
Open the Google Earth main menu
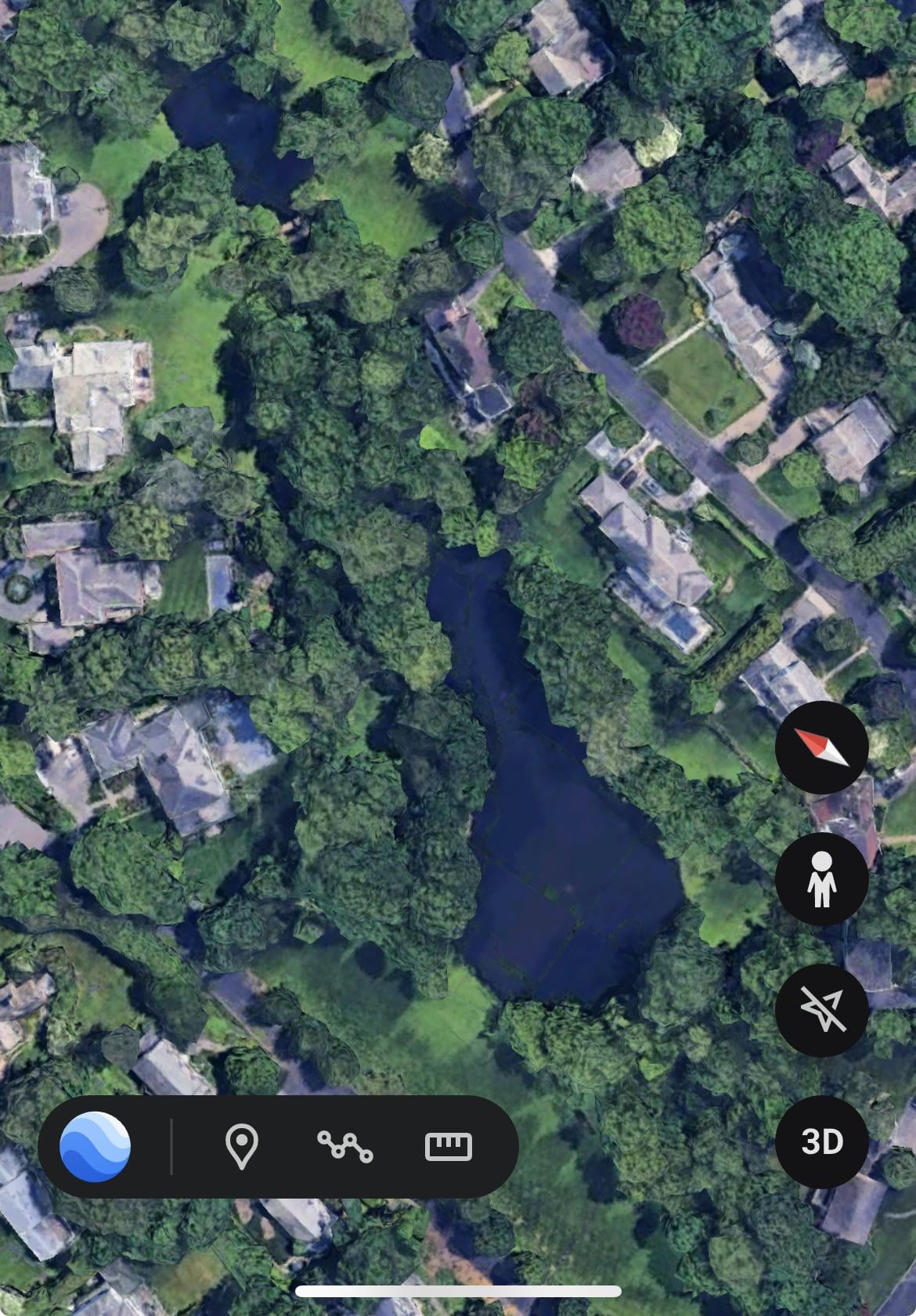(96, 1146)
